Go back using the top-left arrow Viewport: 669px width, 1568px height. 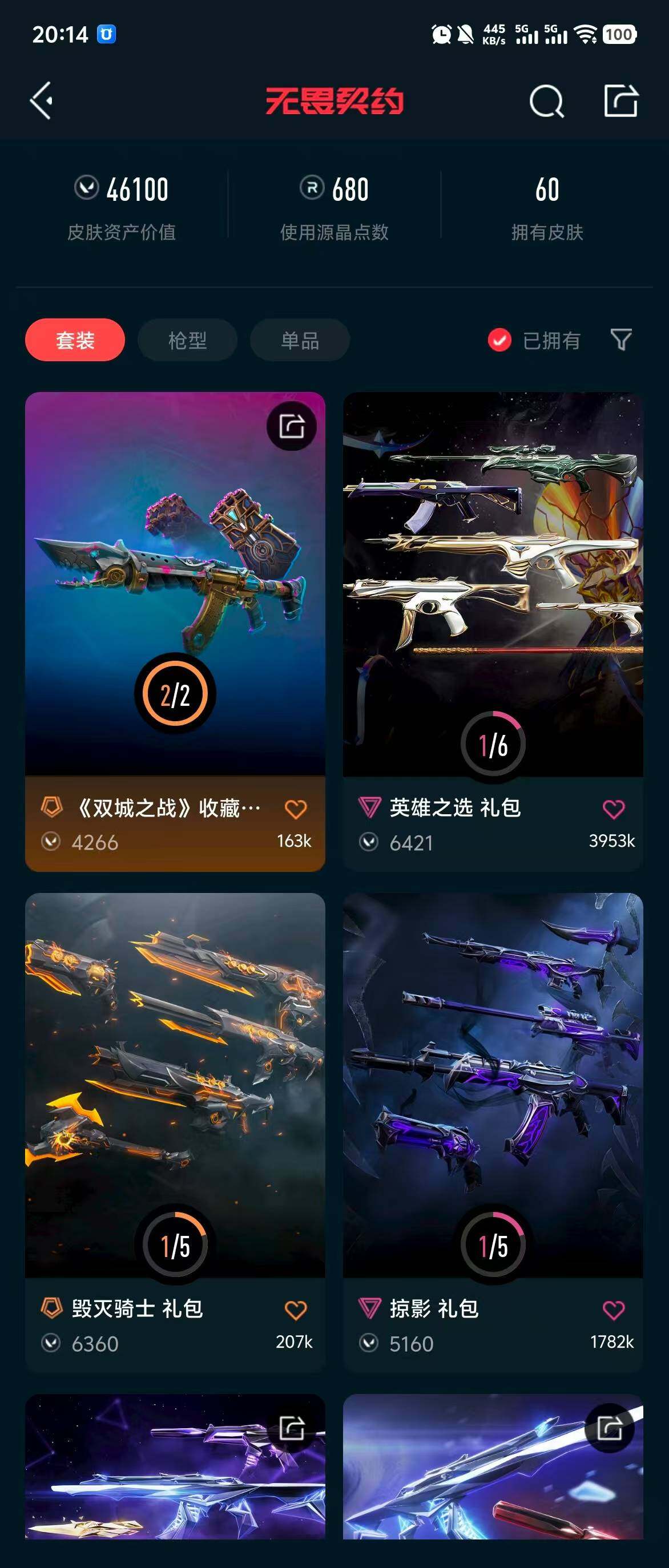tap(42, 100)
